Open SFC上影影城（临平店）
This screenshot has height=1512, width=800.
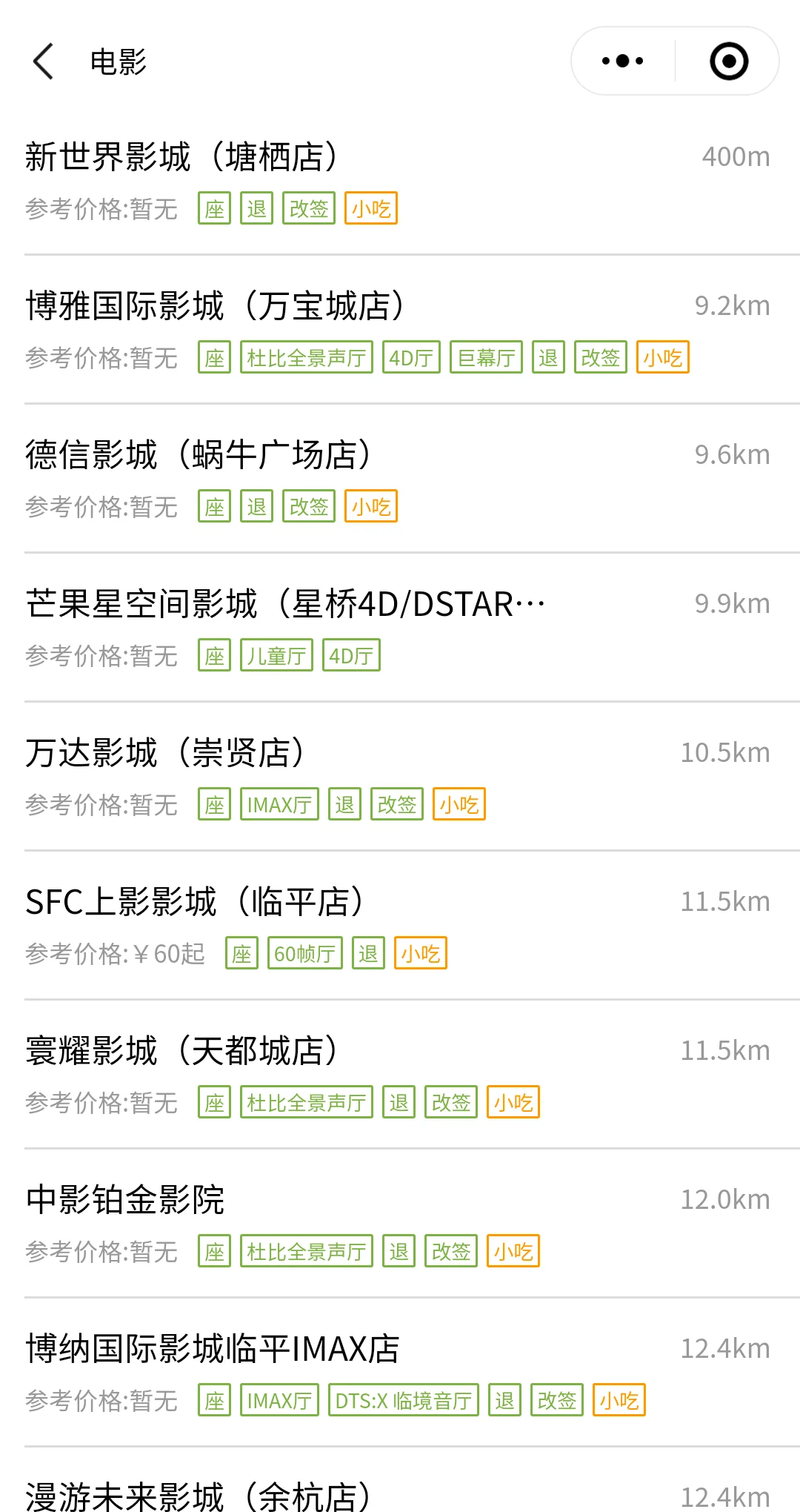click(195, 902)
